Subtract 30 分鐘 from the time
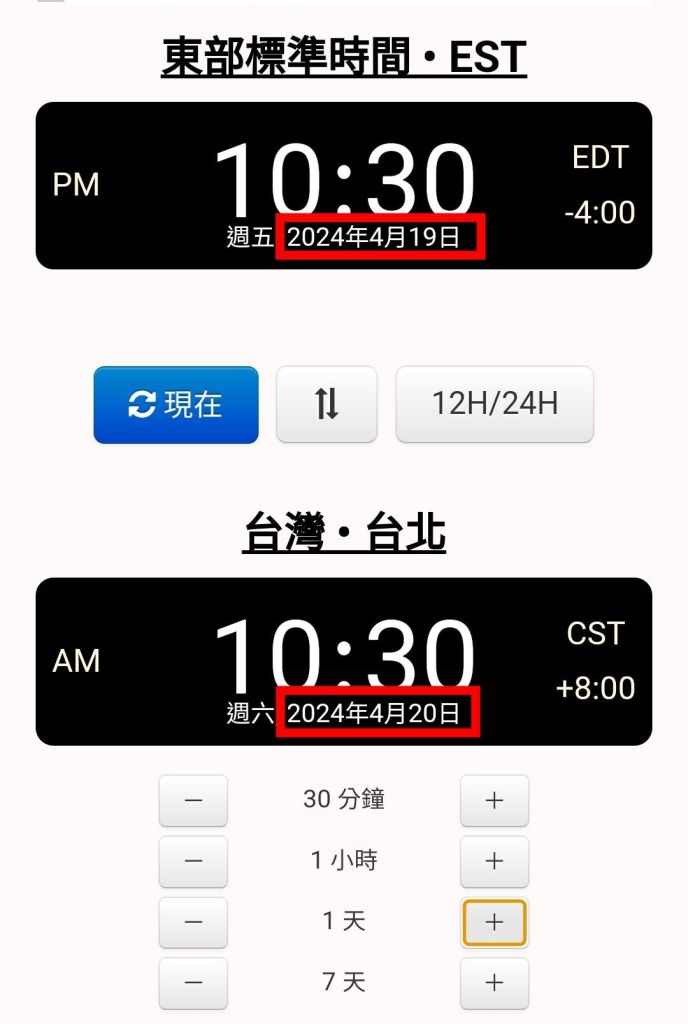Image resolution: width=688 pixels, height=1024 pixels. 193,800
